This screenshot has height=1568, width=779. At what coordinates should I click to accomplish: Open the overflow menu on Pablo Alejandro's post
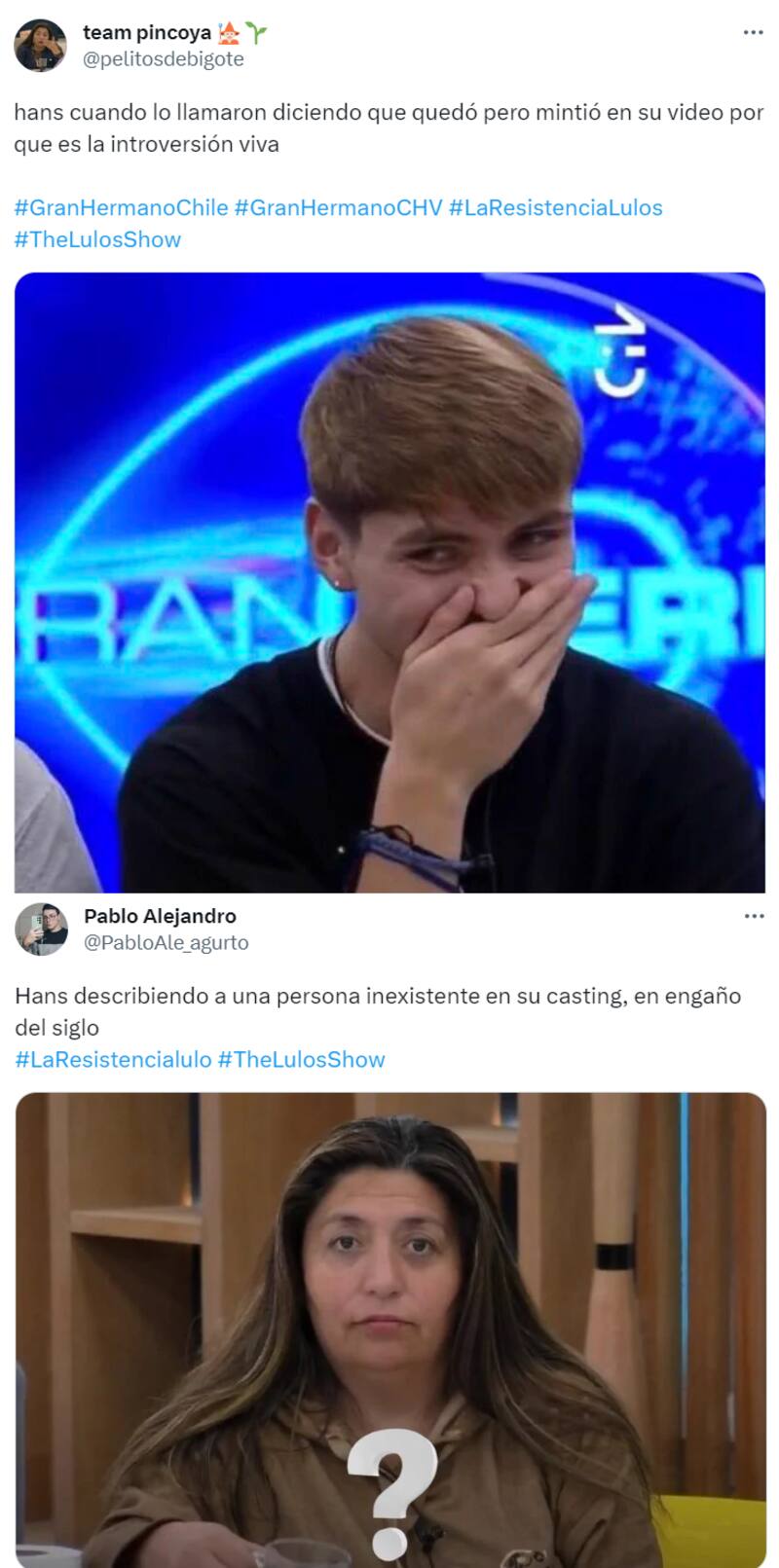pos(753,916)
